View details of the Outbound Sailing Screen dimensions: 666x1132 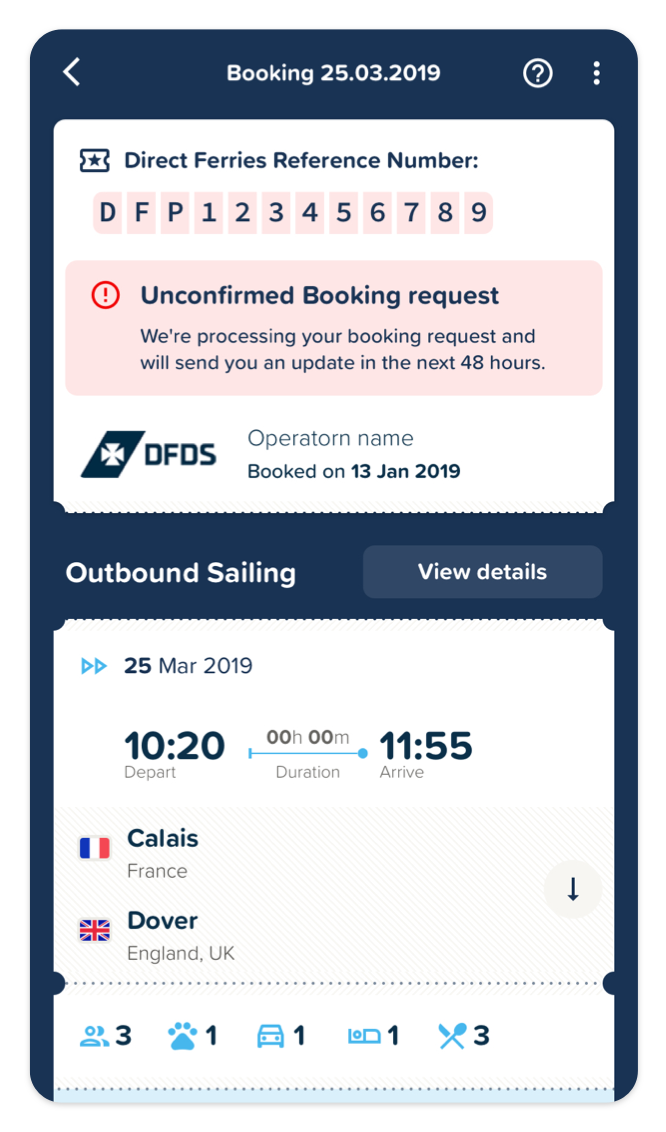[482, 572]
